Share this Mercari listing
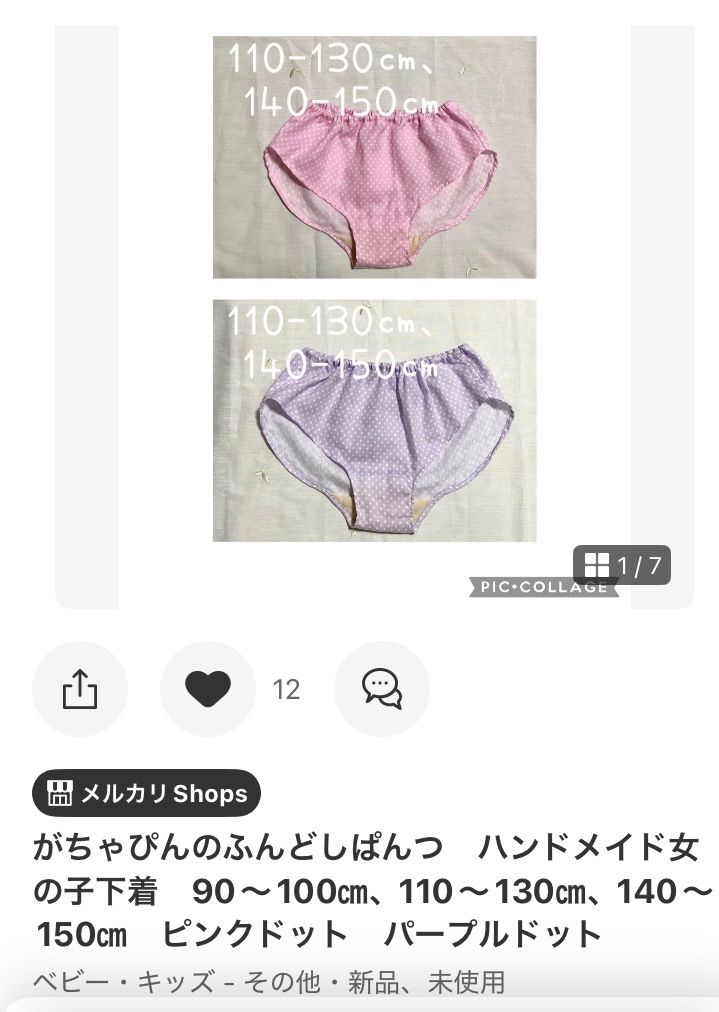The width and height of the screenshot is (719, 1012). point(80,689)
